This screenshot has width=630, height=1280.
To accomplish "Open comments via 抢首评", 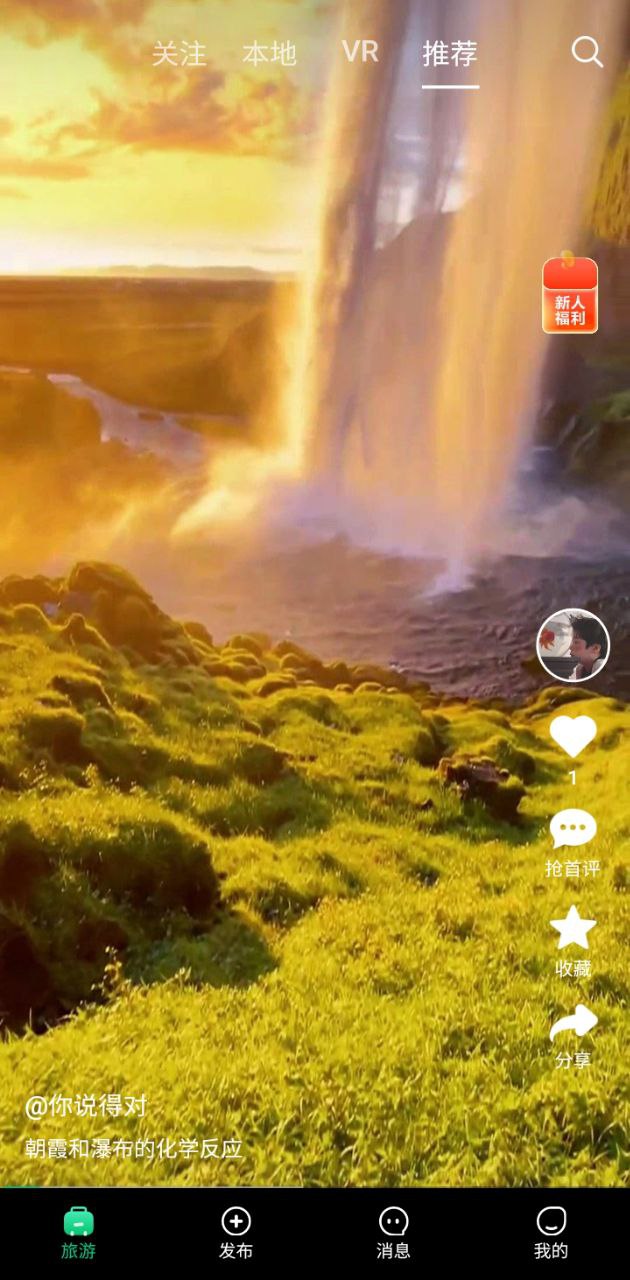I will 573,830.
